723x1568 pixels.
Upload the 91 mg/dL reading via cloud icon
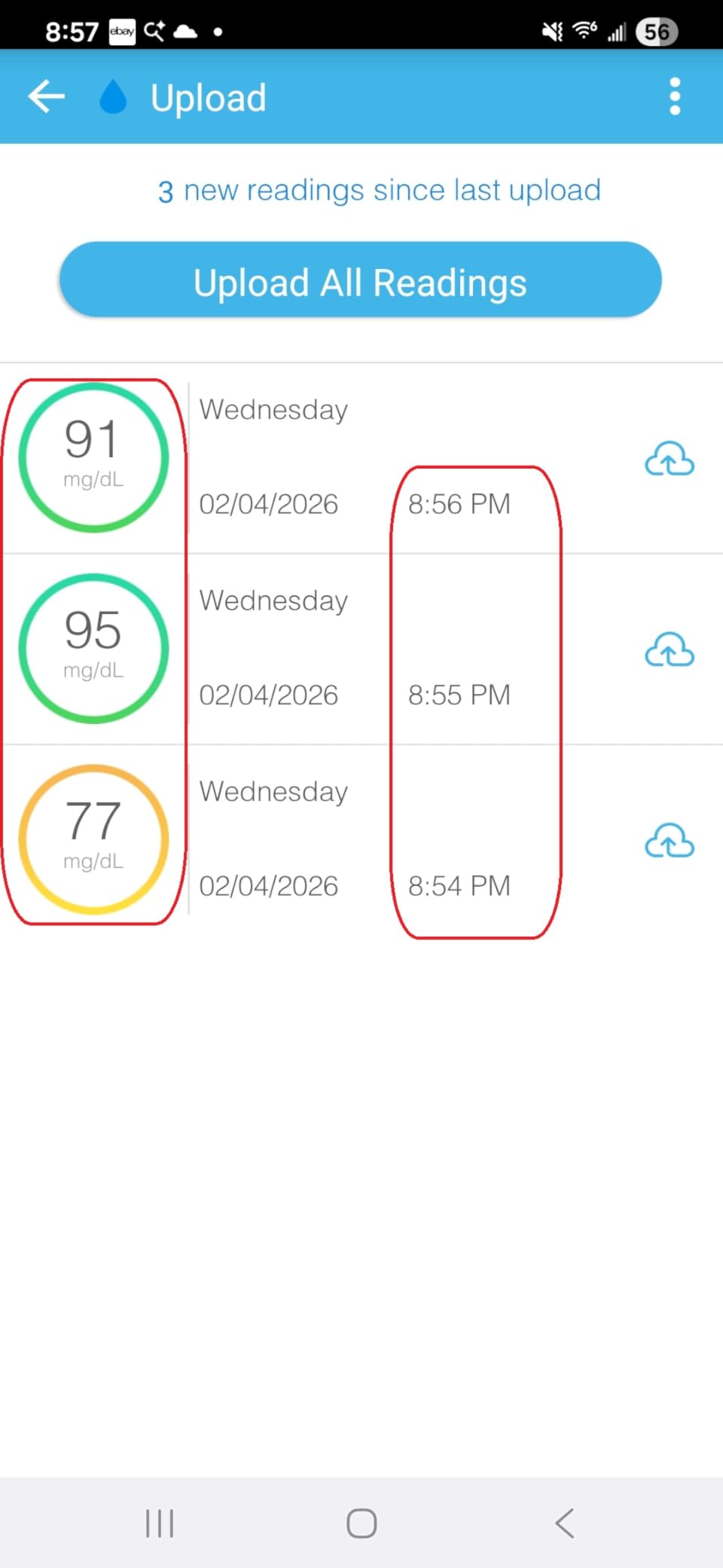point(670,459)
